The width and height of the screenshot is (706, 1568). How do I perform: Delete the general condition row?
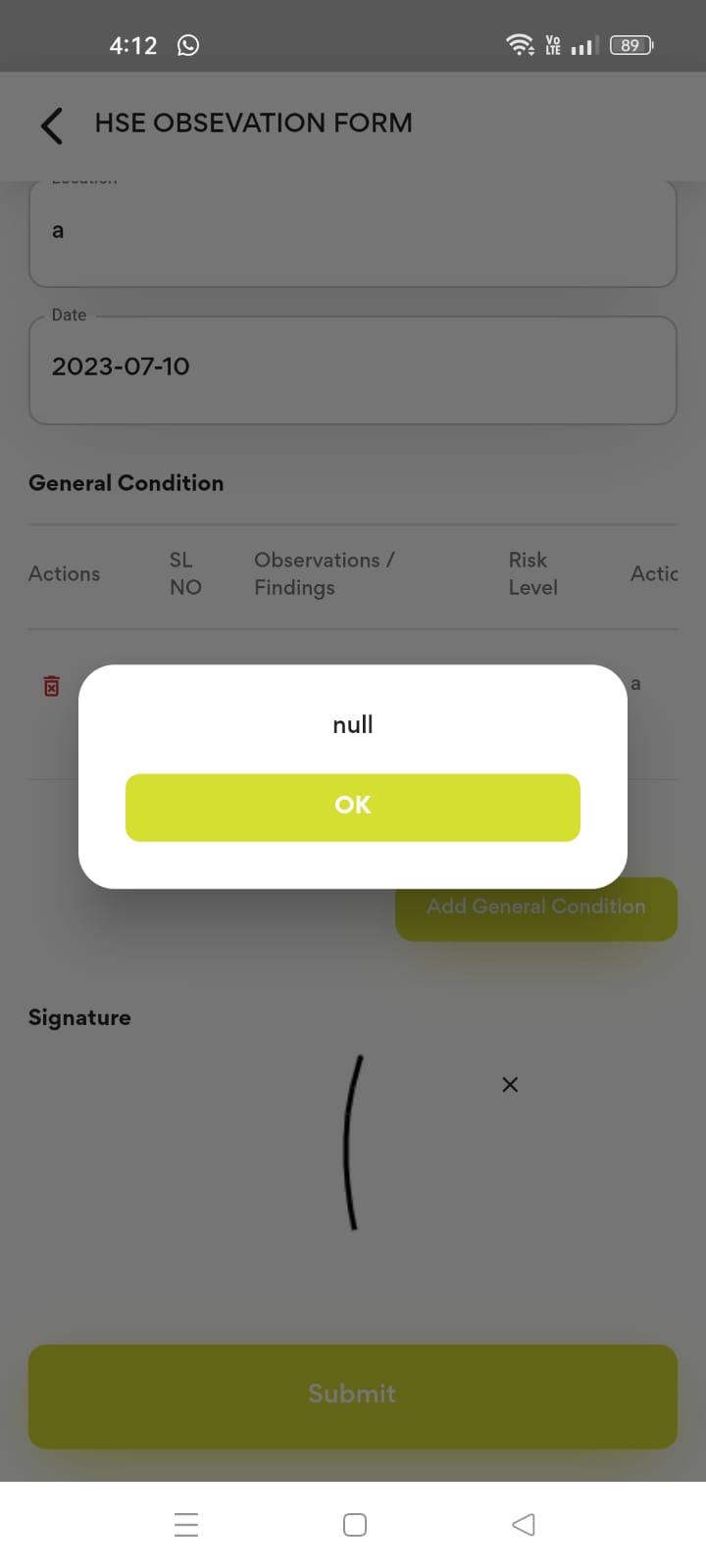[x=52, y=686]
